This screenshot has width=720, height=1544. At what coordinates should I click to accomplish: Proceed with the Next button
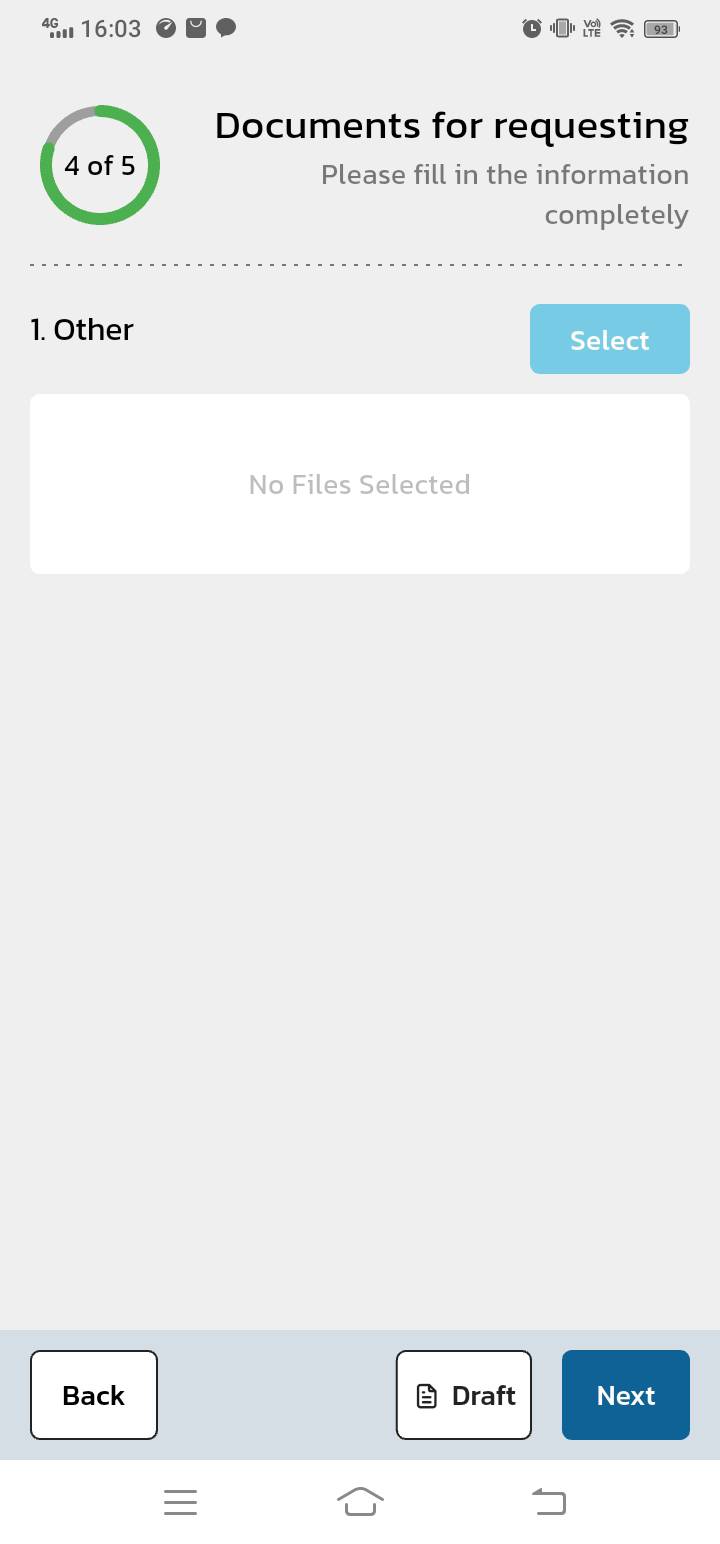pyautogui.click(x=626, y=1395)
